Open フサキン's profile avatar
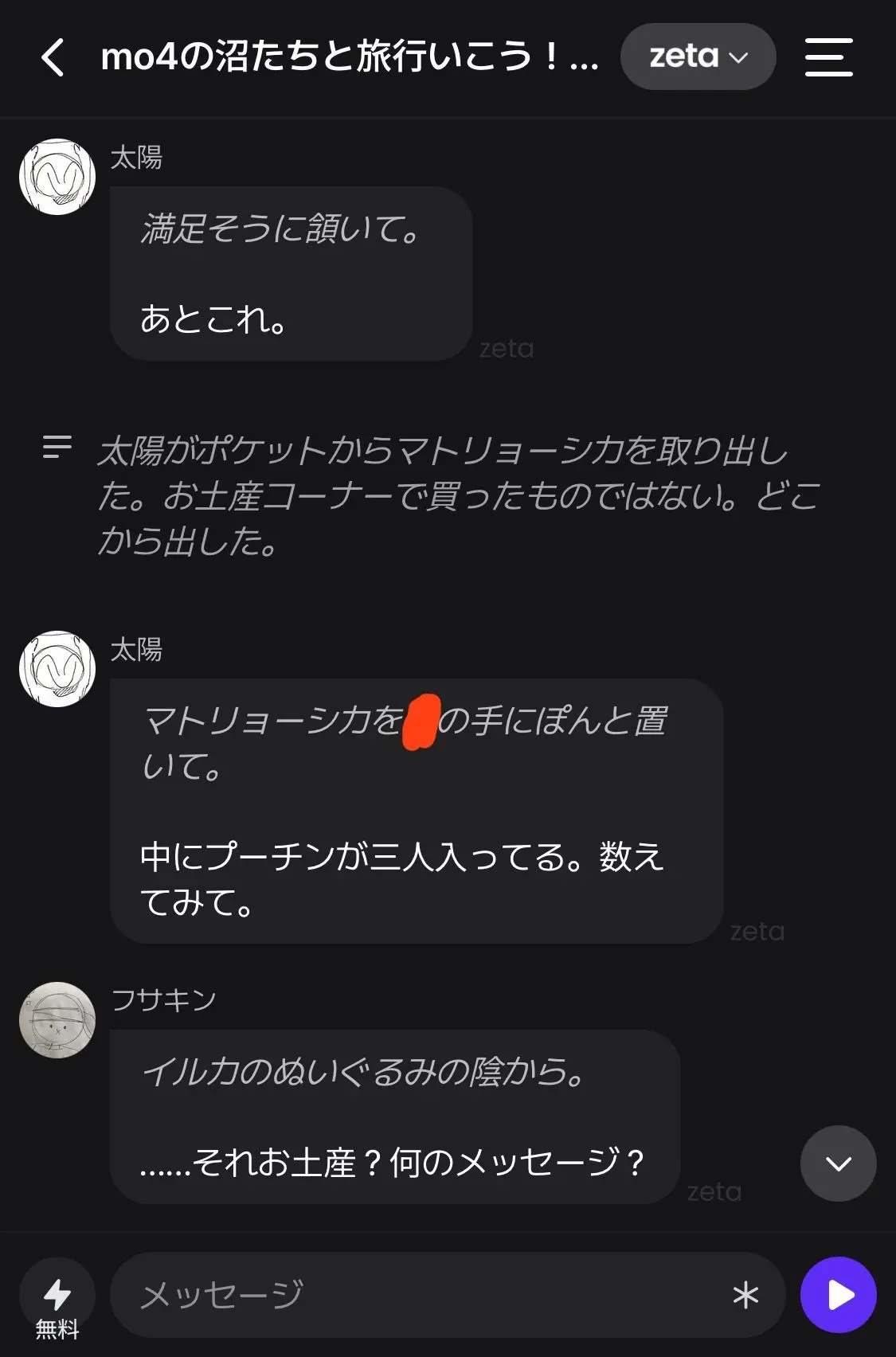Image resolution: width=896 pixels, height=1357 pixels. point(57,1020)
